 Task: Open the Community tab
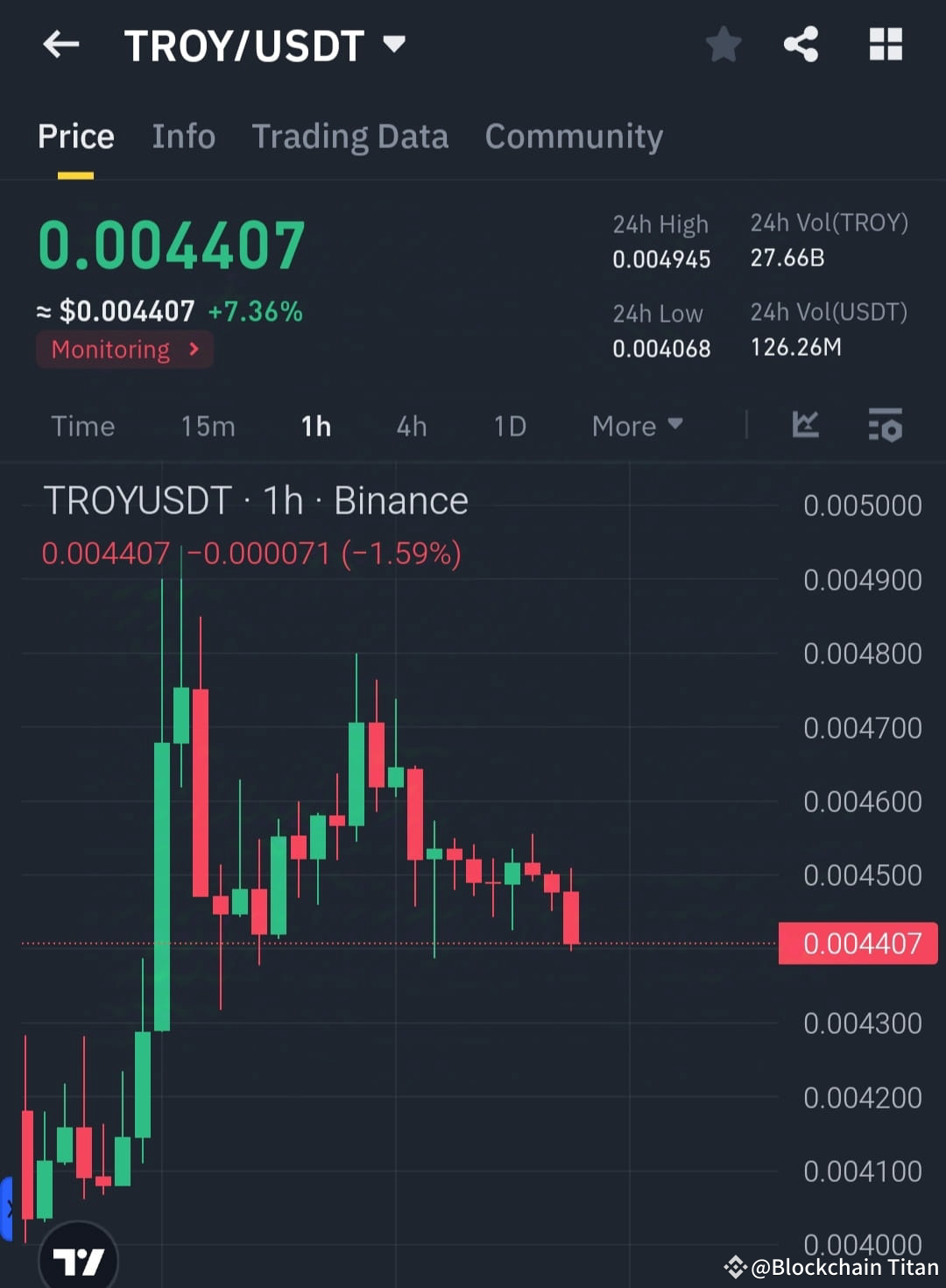pyautogui.click(x=574, y=137)
